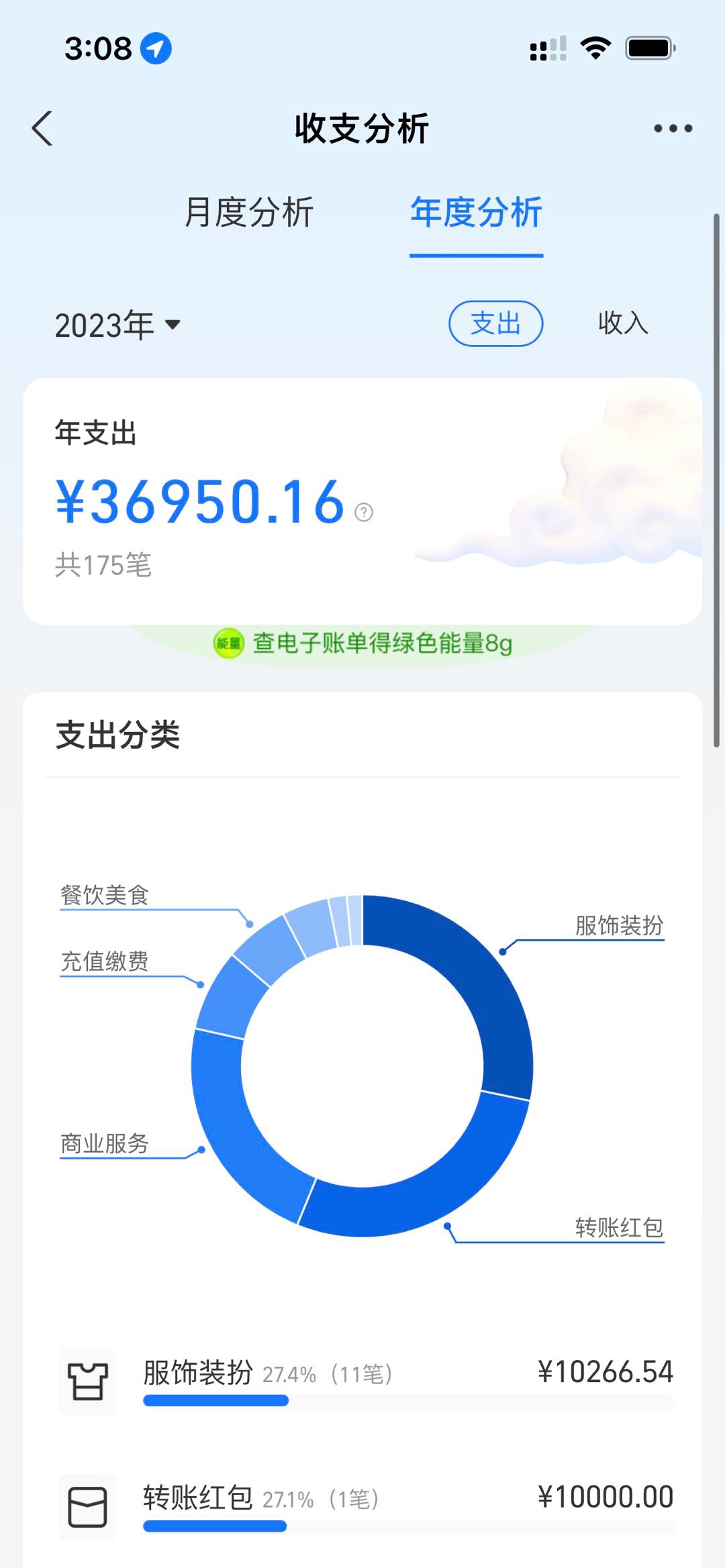Open the three-dot overflow menu
This screenshot has width=725, height=1568.
point(673,128)
